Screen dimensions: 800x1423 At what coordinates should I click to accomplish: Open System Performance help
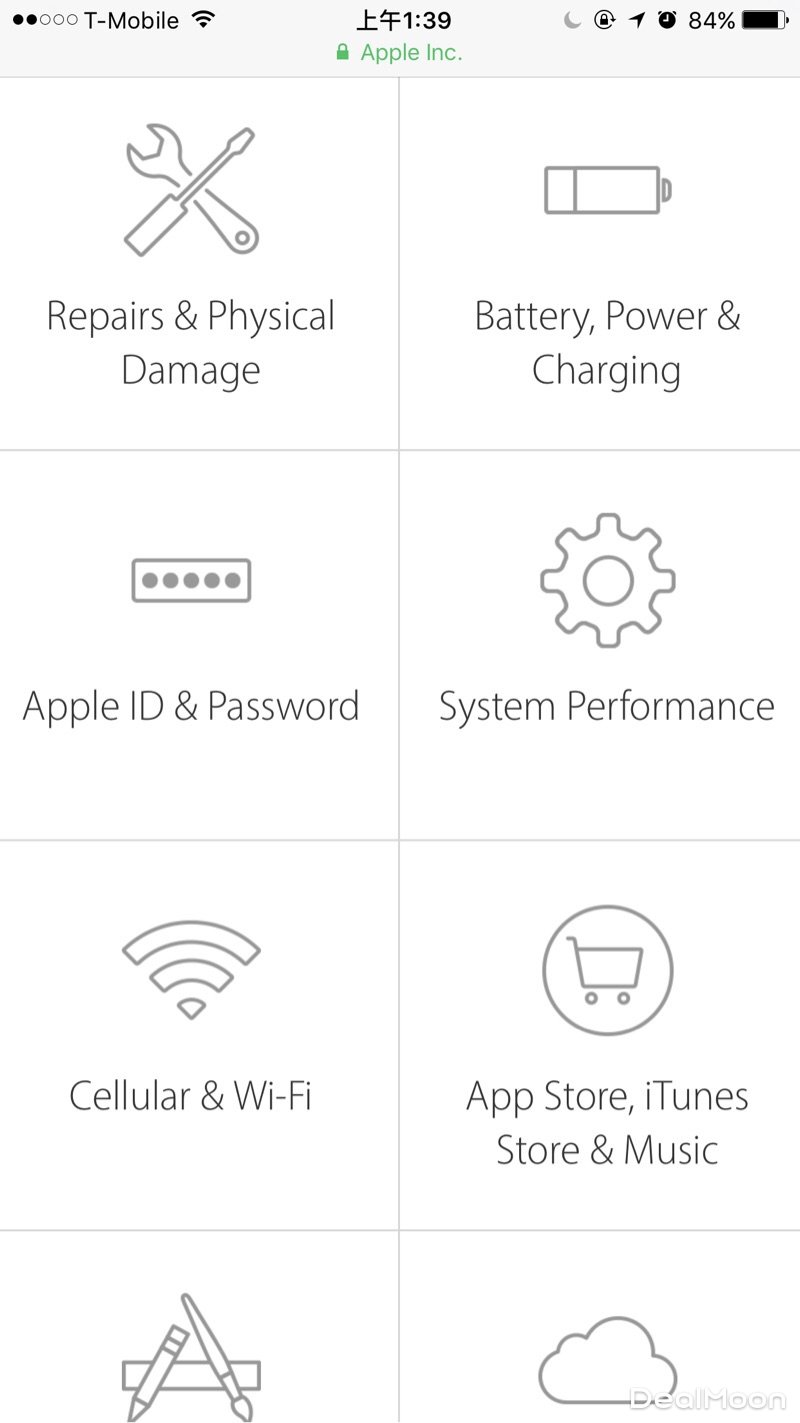click(606, 645)
